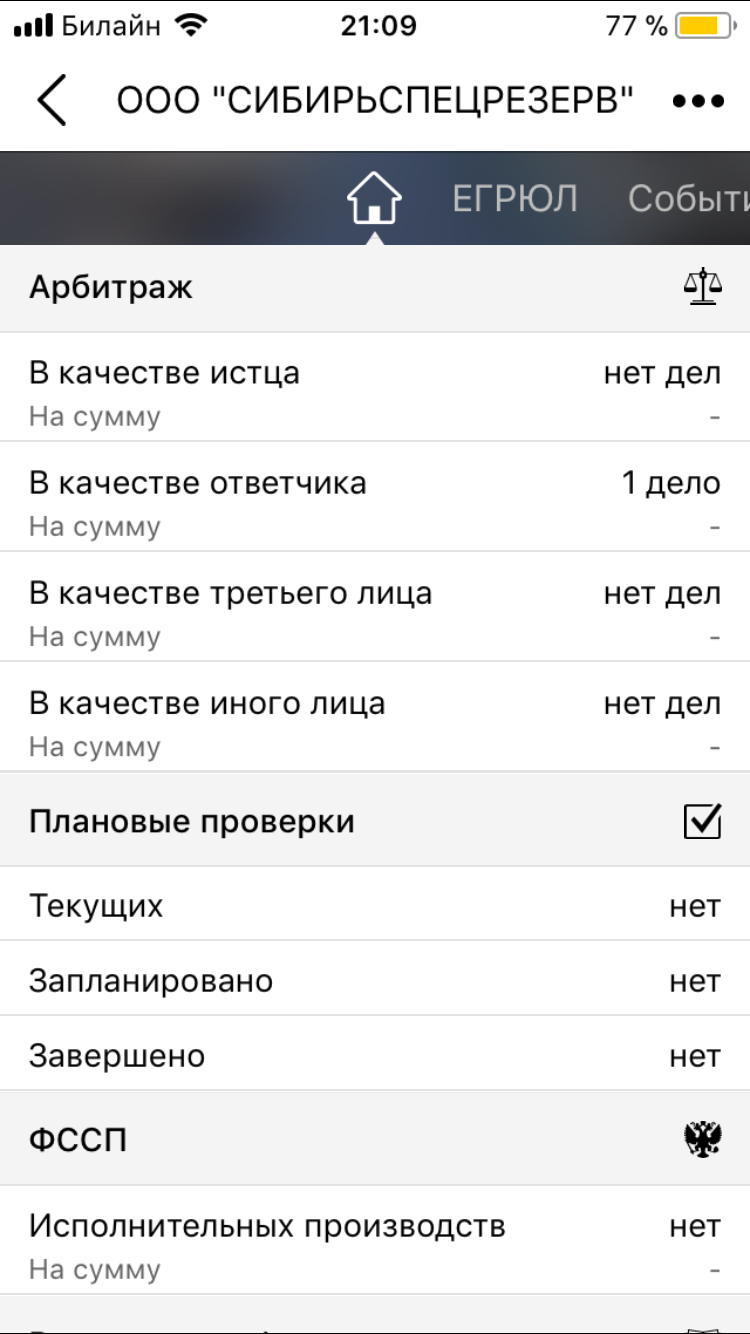Open the Исполнительных производств row
Screen dimensions: 750x1334
(x=375, y=1242)
